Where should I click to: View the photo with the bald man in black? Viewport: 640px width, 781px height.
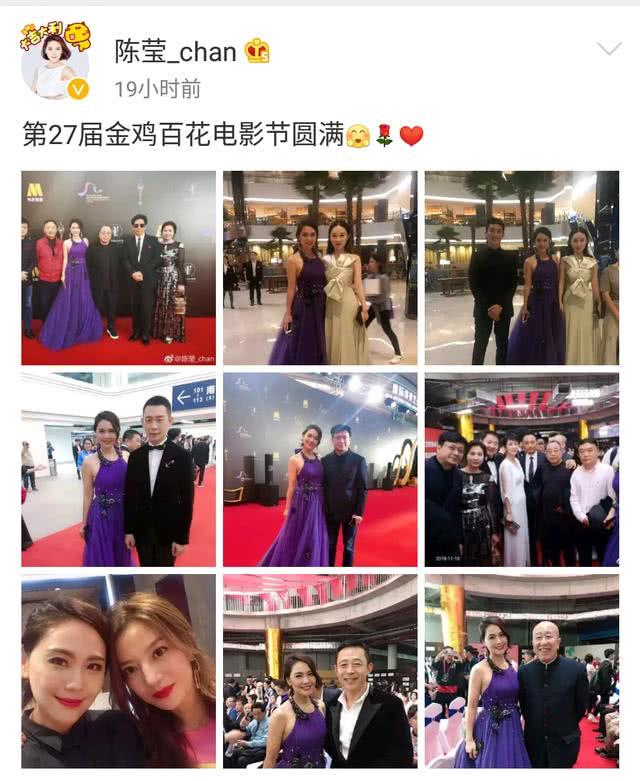pyautogui.click(x=522, y=671)
